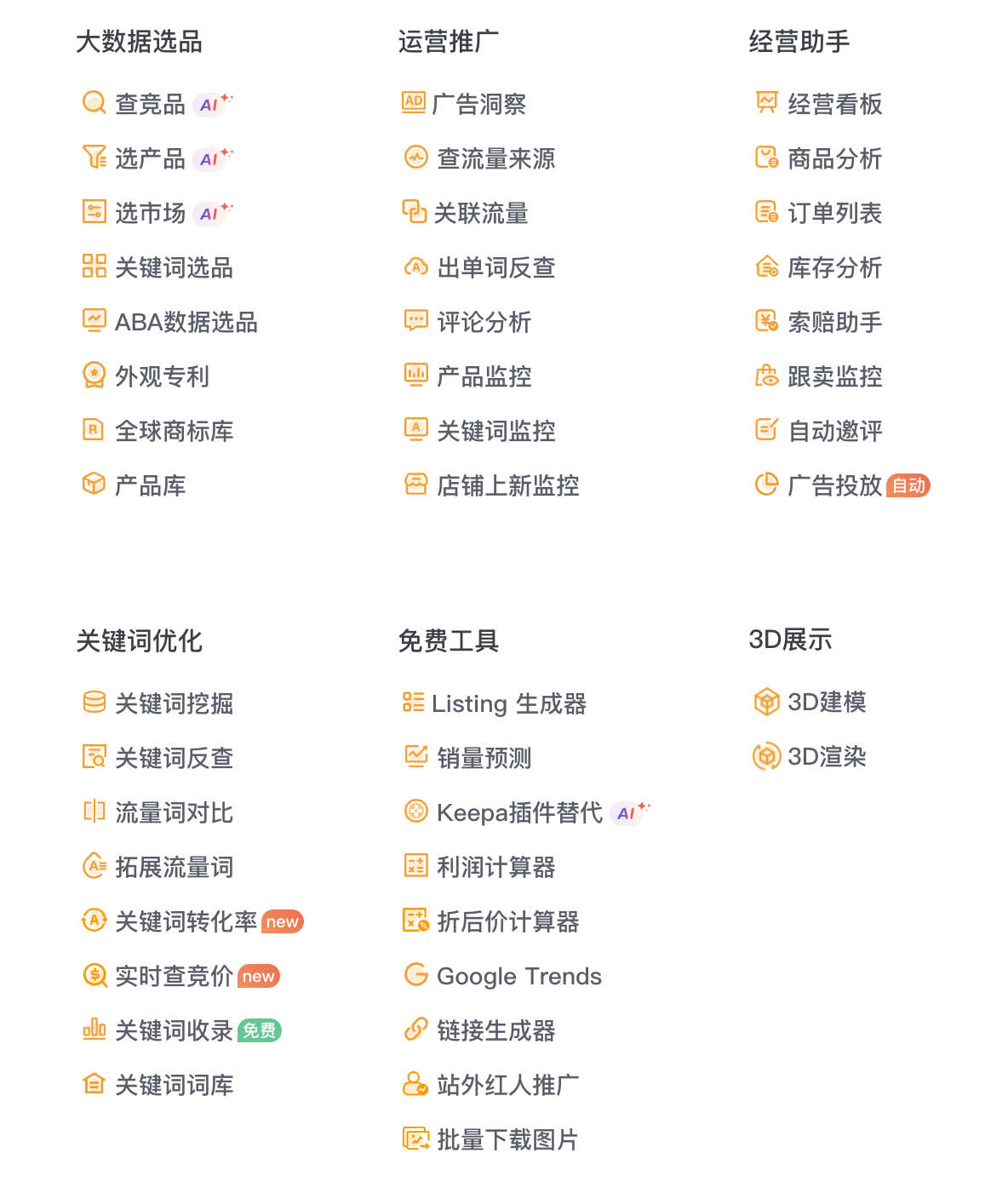Select 关键词转化率
The width and height of the screenshot is (1008, 1199).
tap(186, 921)
